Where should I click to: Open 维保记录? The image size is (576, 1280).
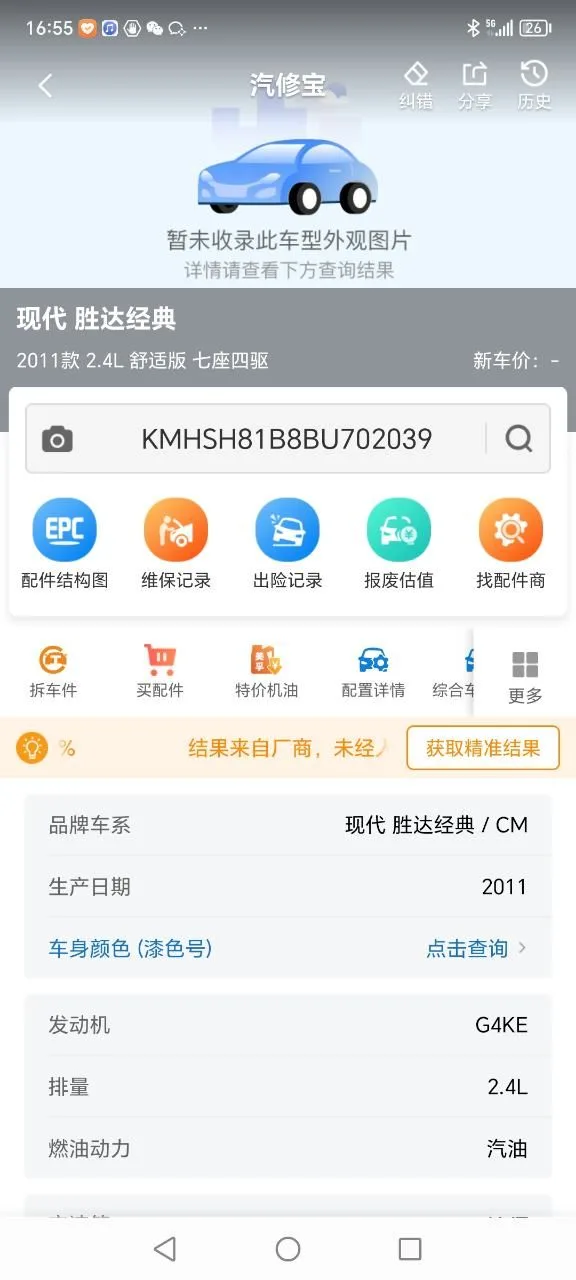176,545
